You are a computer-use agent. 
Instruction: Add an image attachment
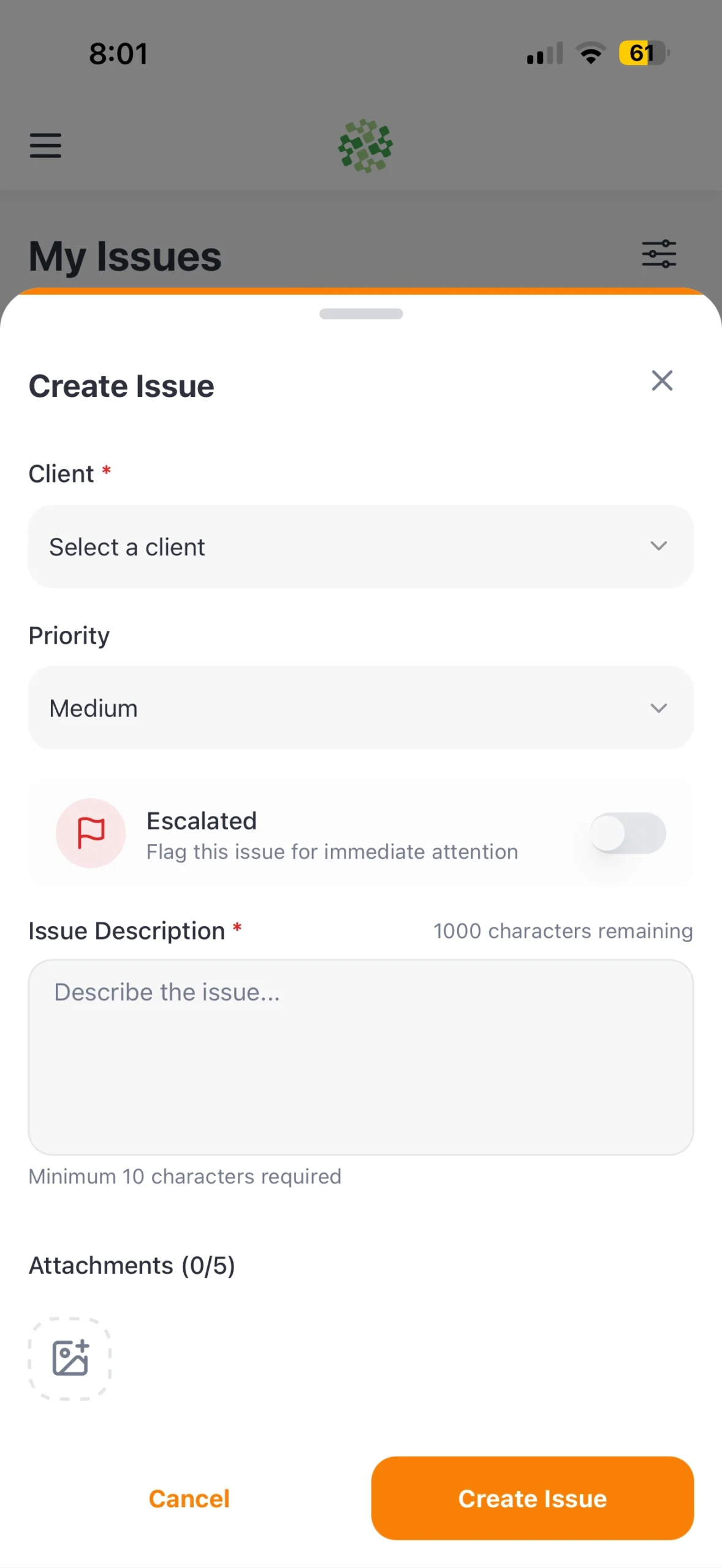point(69,1359)
